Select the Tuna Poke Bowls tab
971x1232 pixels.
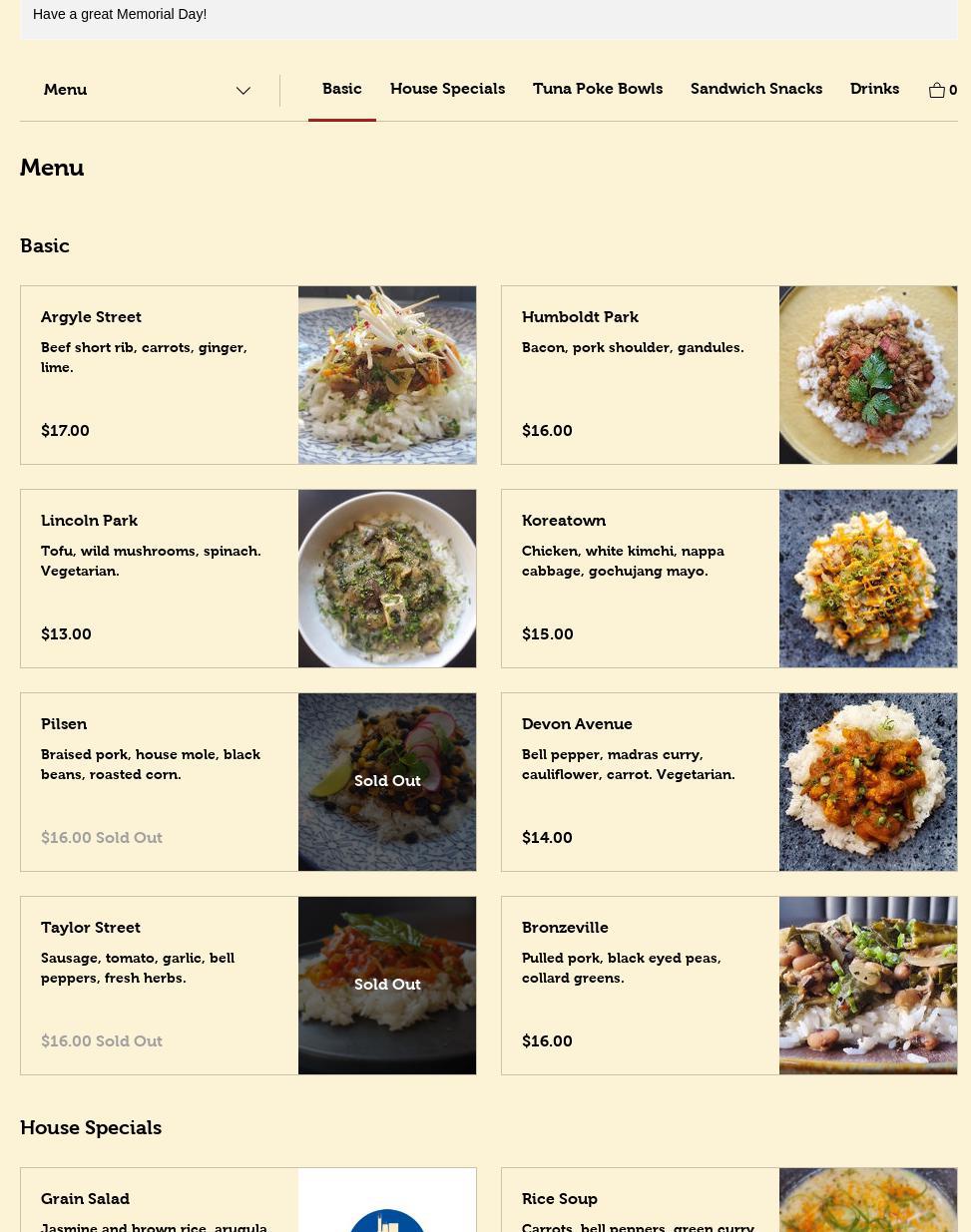click(597, 89)
